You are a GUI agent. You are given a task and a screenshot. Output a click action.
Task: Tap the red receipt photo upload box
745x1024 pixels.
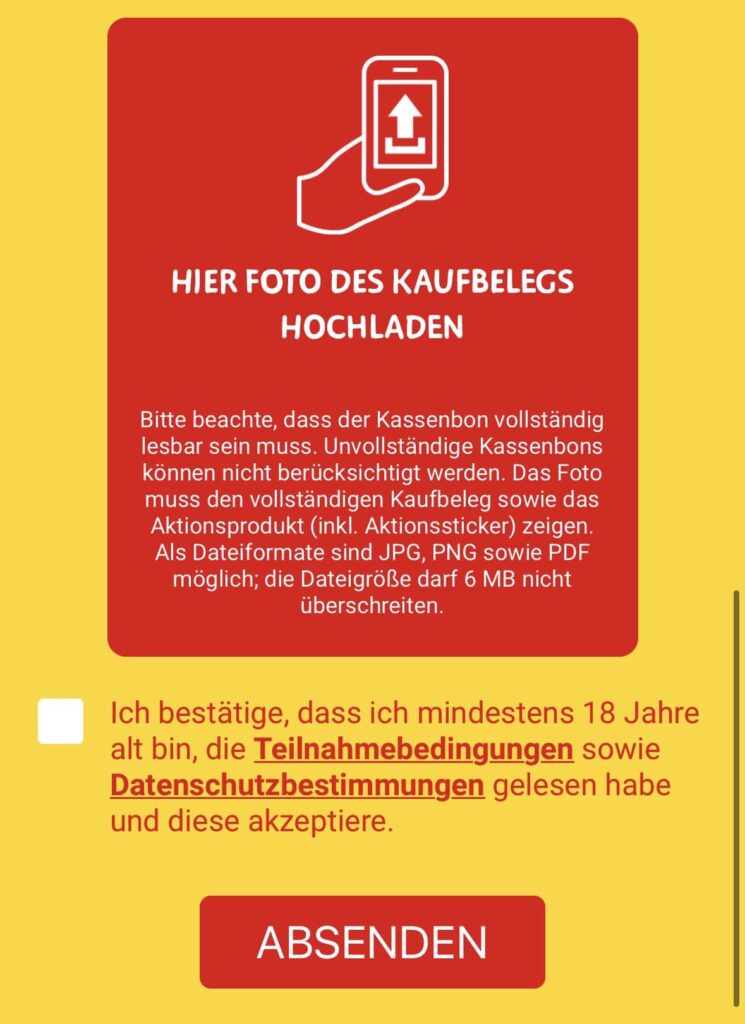(372, 336)
